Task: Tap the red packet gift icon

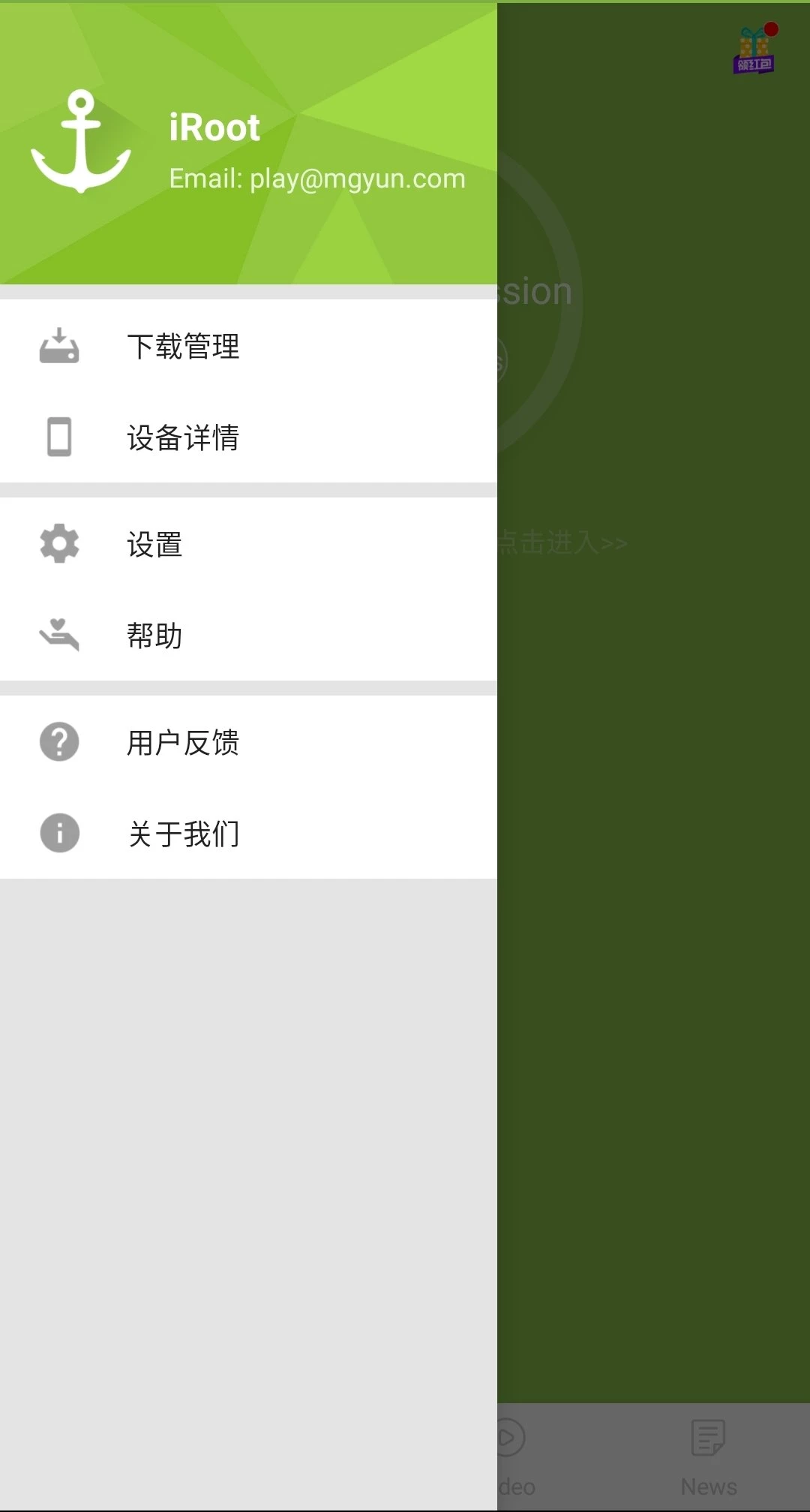Action: [x=754, y=50]
